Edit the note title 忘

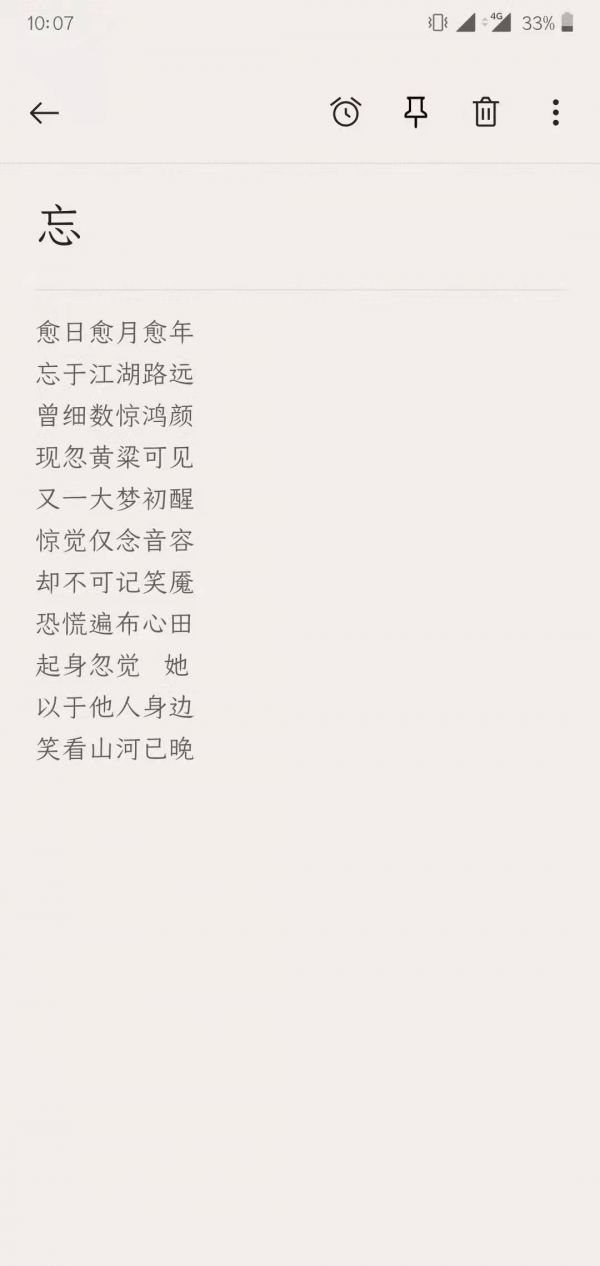tap(60, 225)
